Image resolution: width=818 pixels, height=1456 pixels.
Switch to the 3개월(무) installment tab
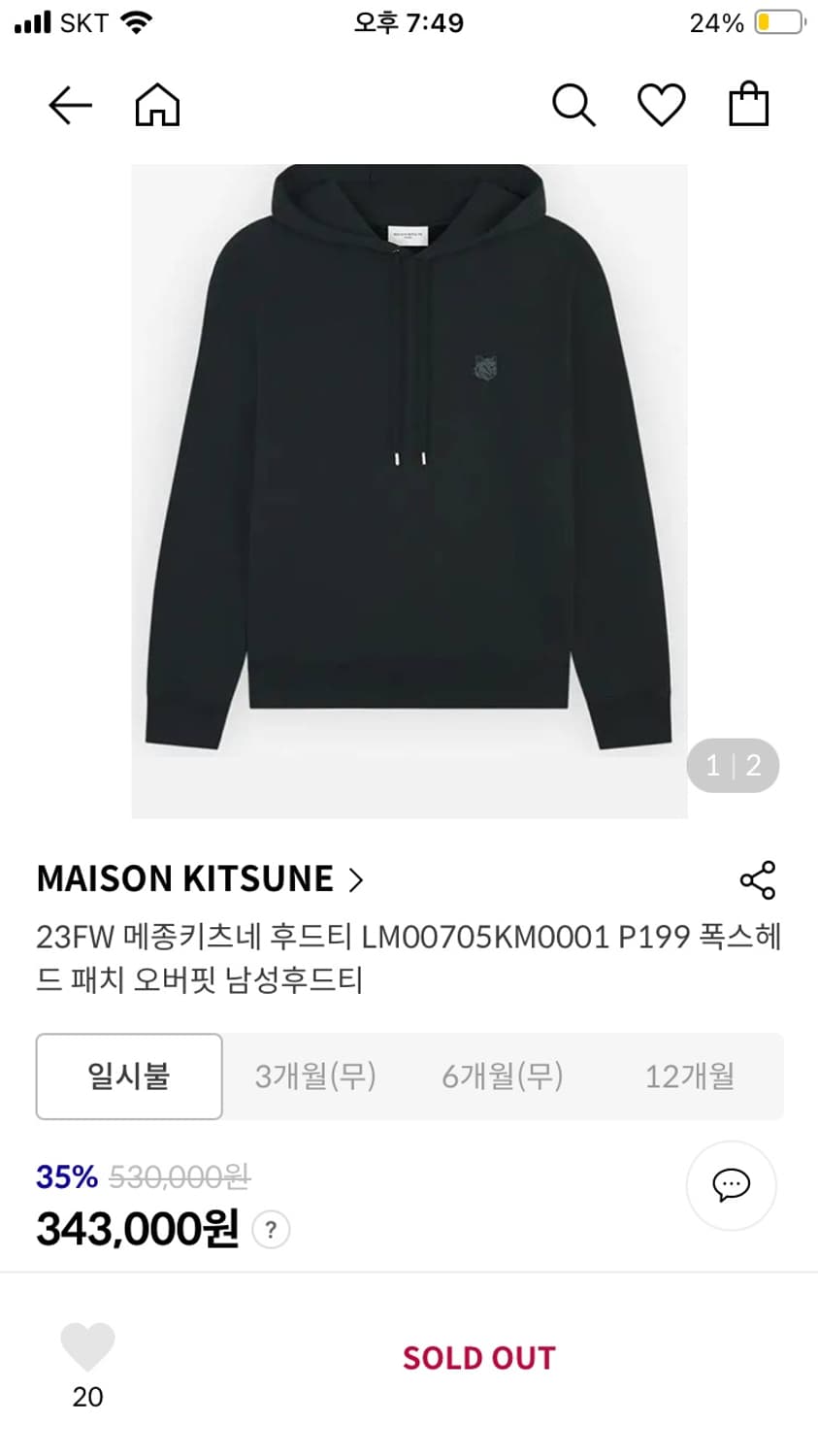pyautogui.click(x=314, y=1076)
